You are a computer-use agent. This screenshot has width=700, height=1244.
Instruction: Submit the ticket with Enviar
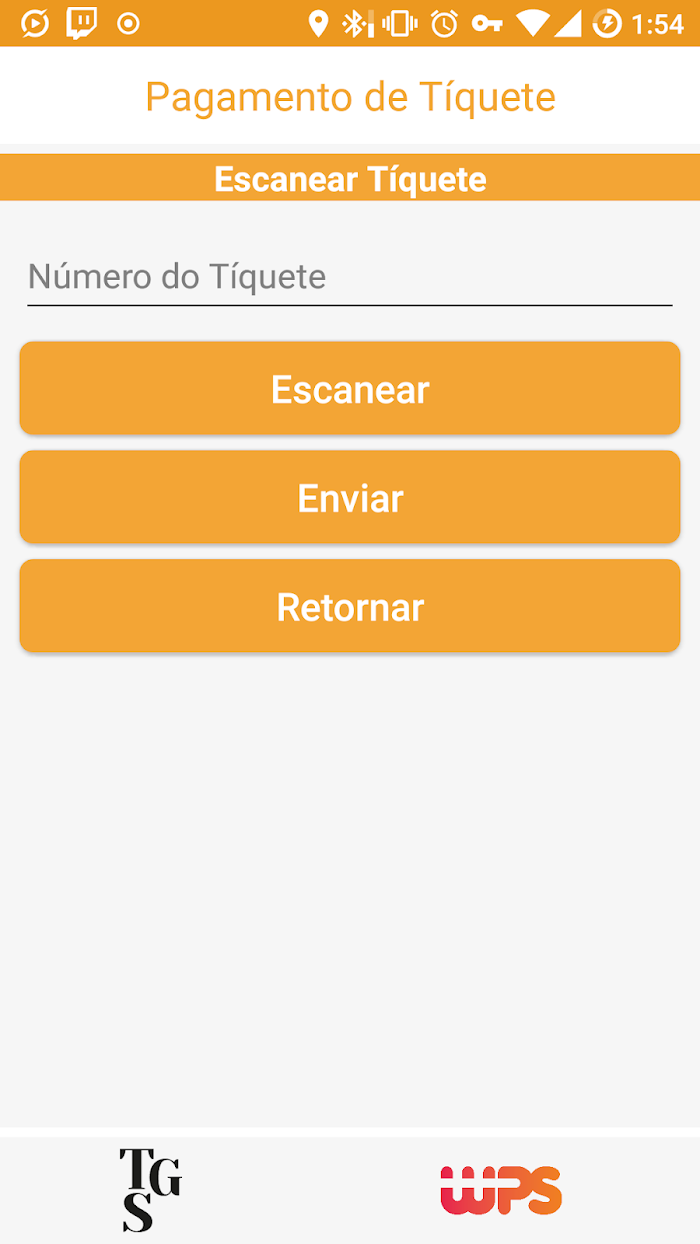coord(350,497)
